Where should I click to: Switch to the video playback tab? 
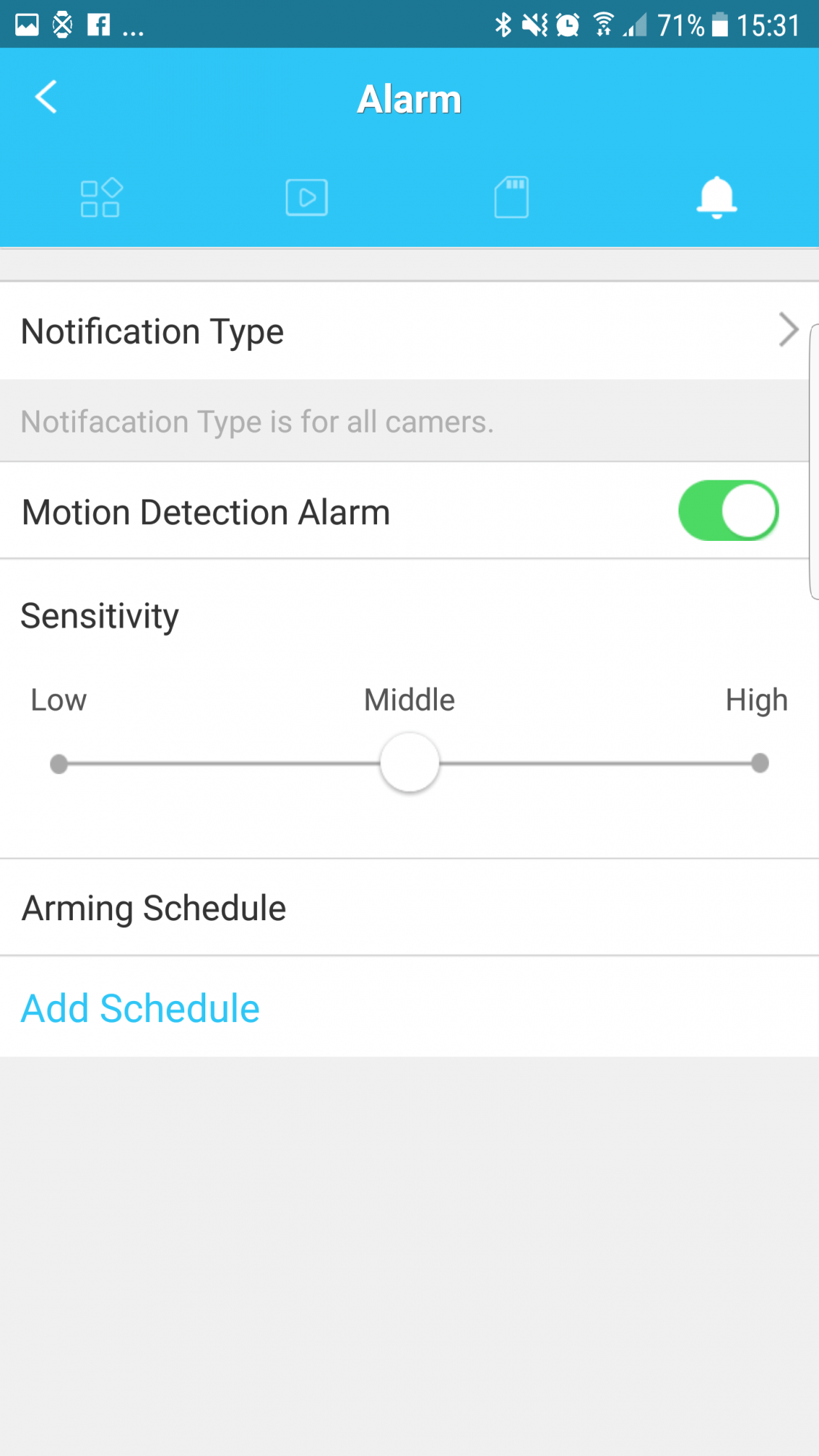306,198
